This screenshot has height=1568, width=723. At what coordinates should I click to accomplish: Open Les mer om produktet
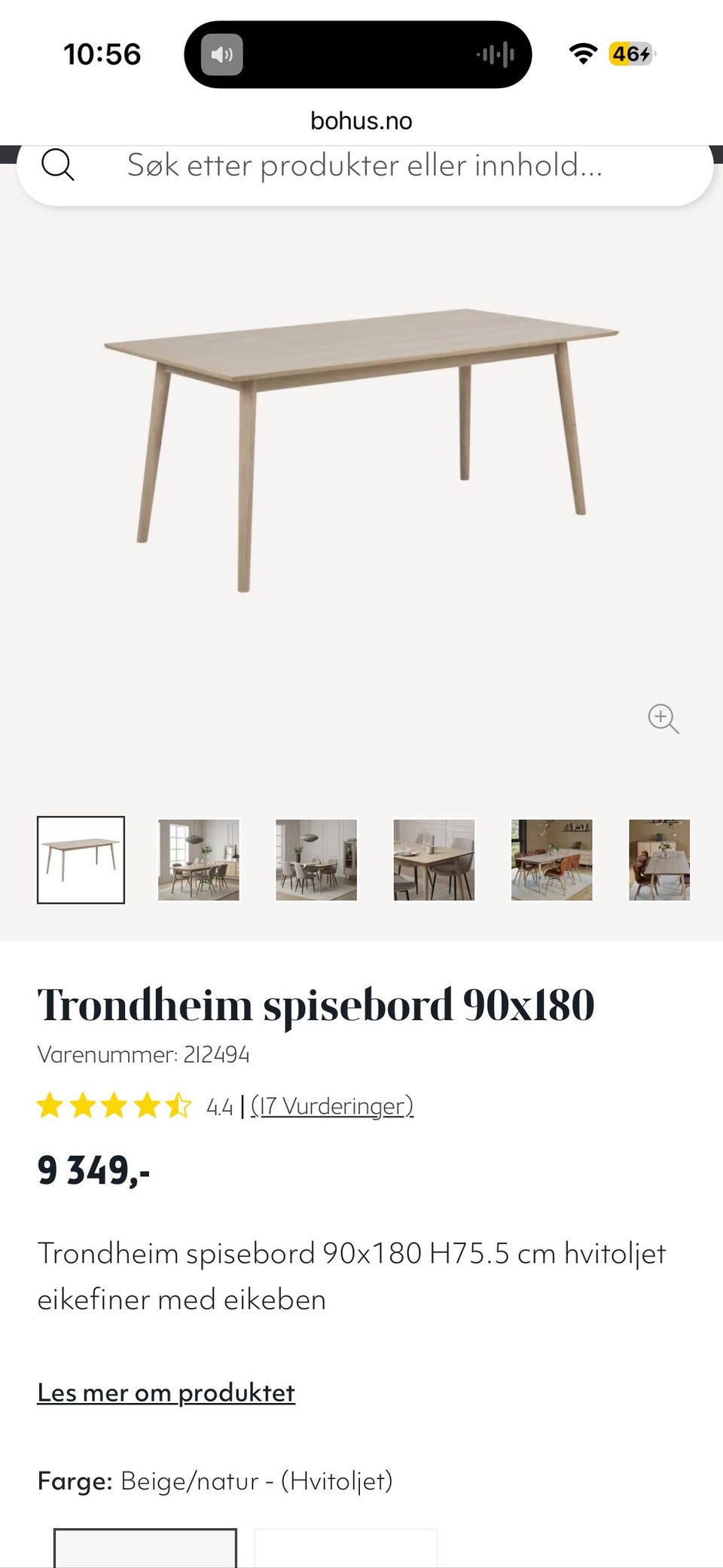pyautogui.click(x=166, y=1392)
